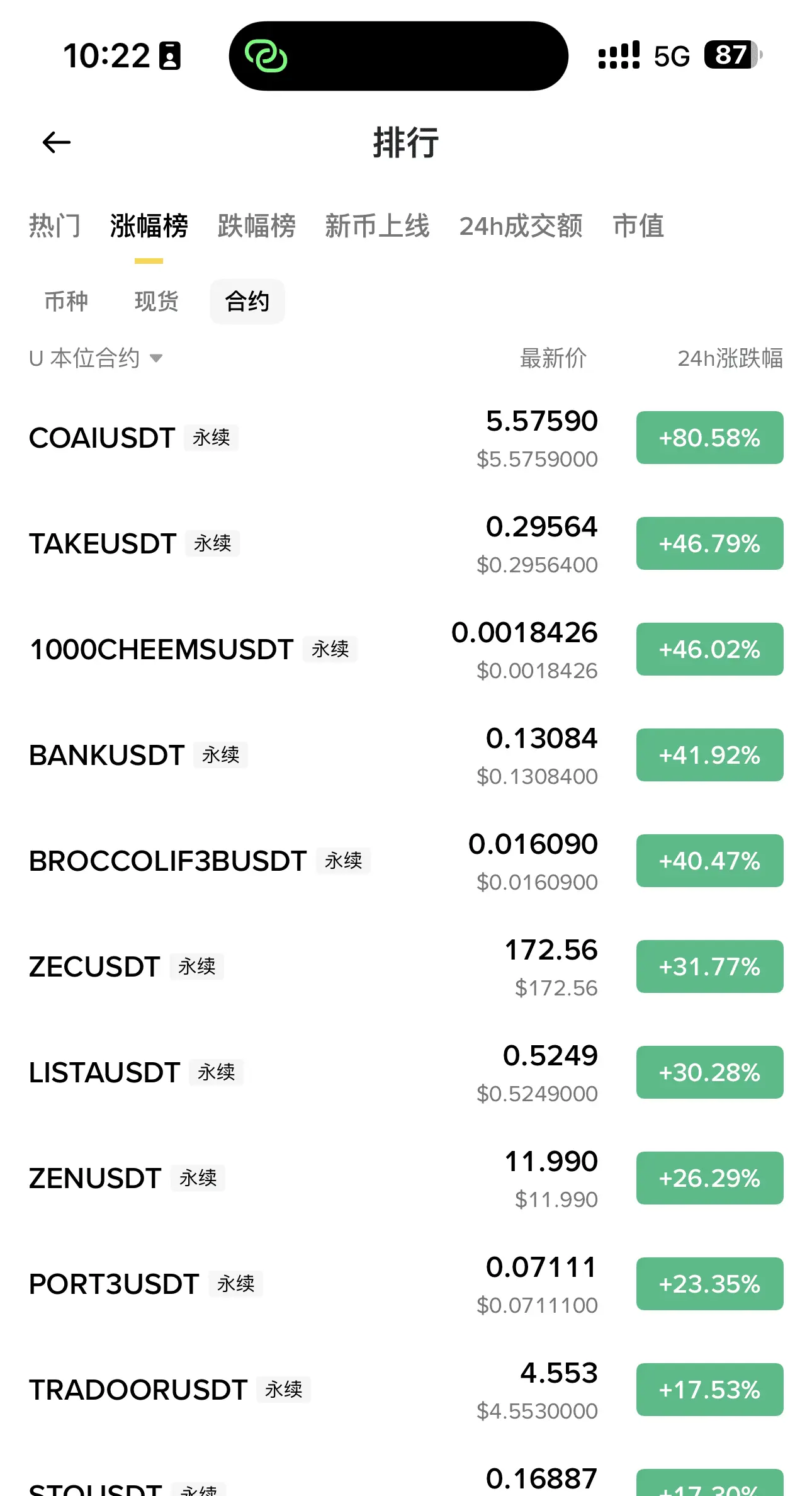Expand the U本位合约 dropdown

[96, 358]
